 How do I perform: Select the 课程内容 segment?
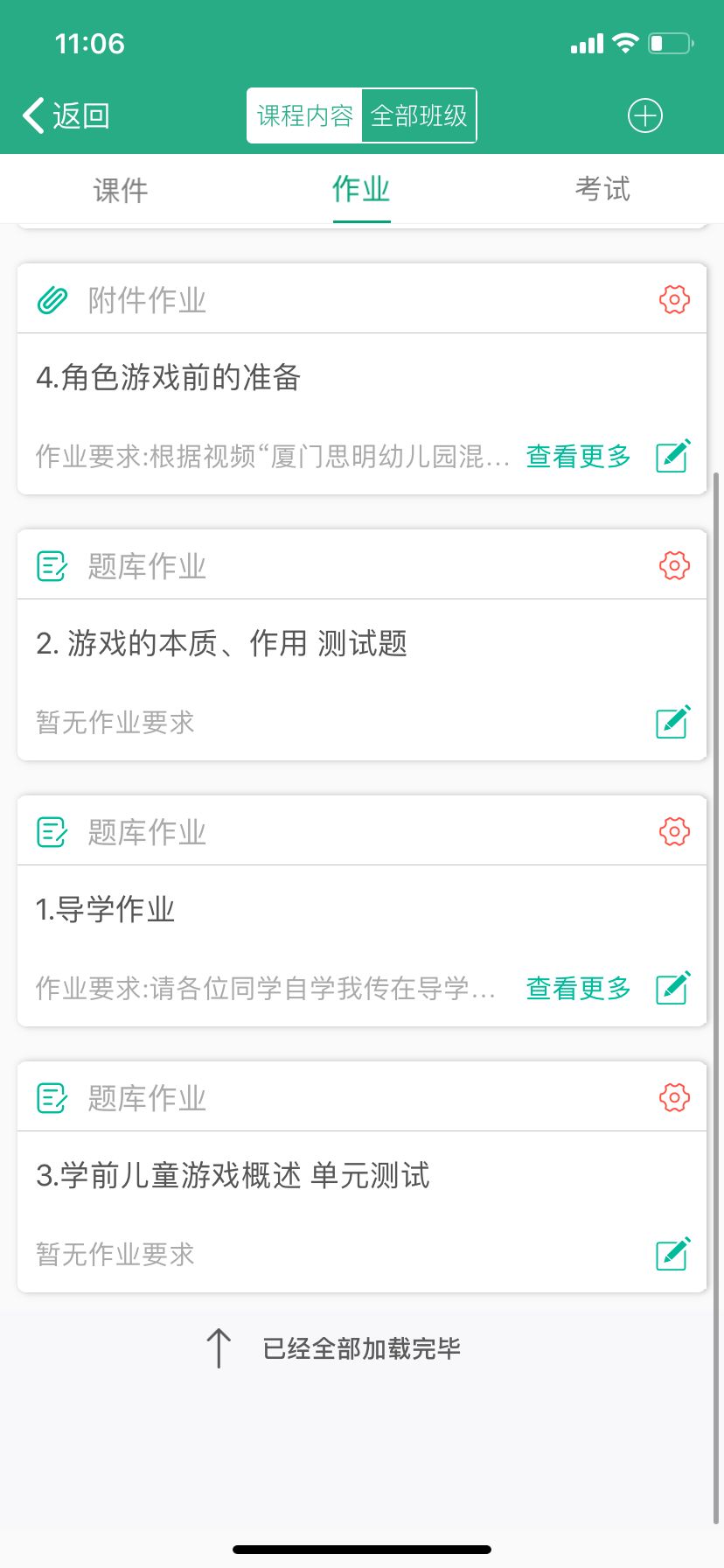(304, 115)
